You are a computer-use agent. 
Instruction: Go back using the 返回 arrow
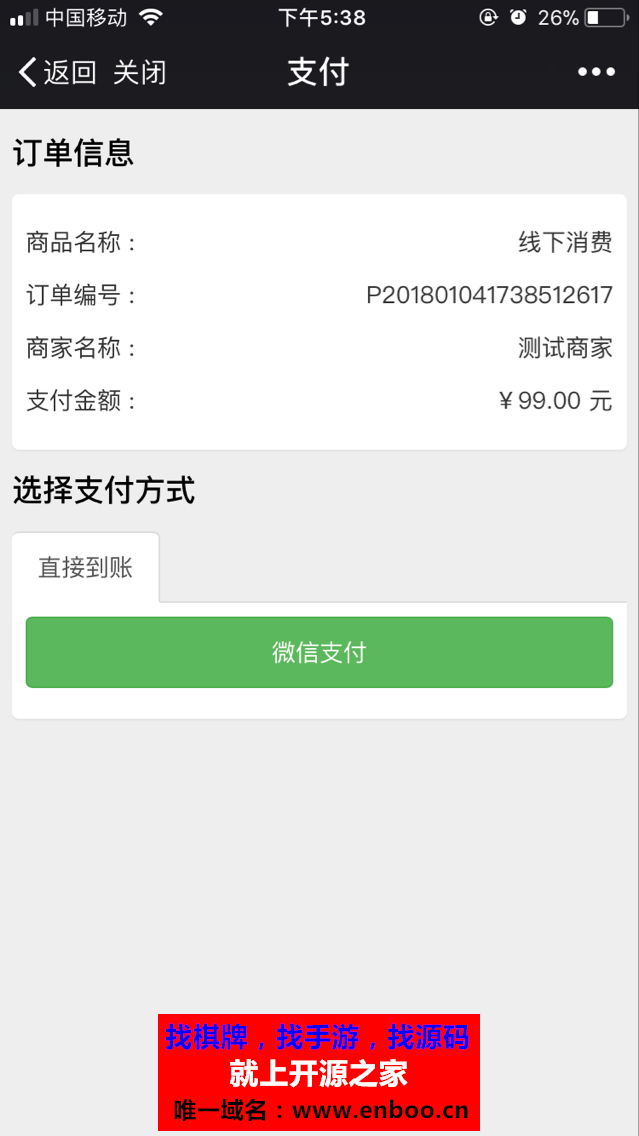point(57,72)
